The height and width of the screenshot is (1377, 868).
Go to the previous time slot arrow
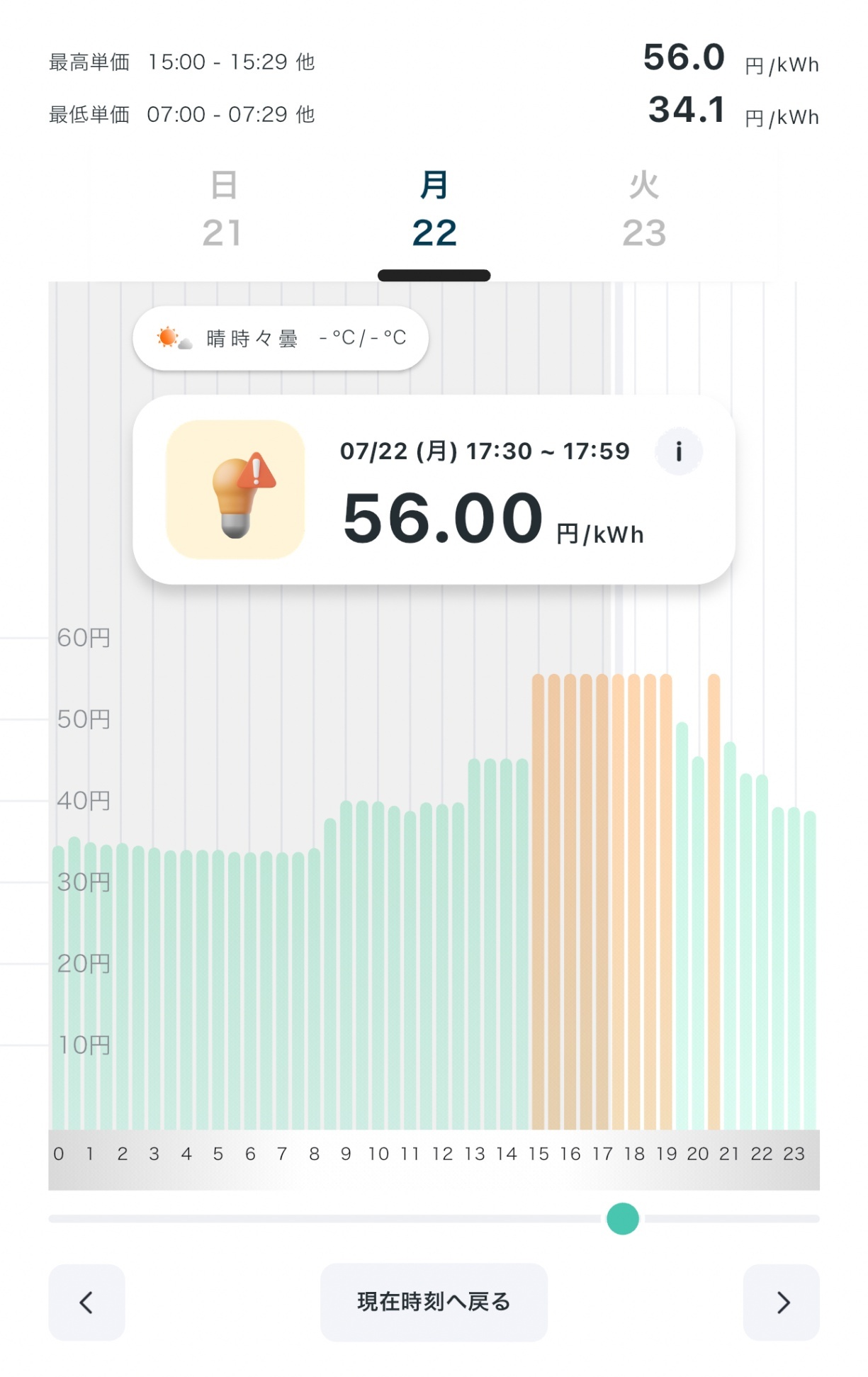(x=86, y=1302)
